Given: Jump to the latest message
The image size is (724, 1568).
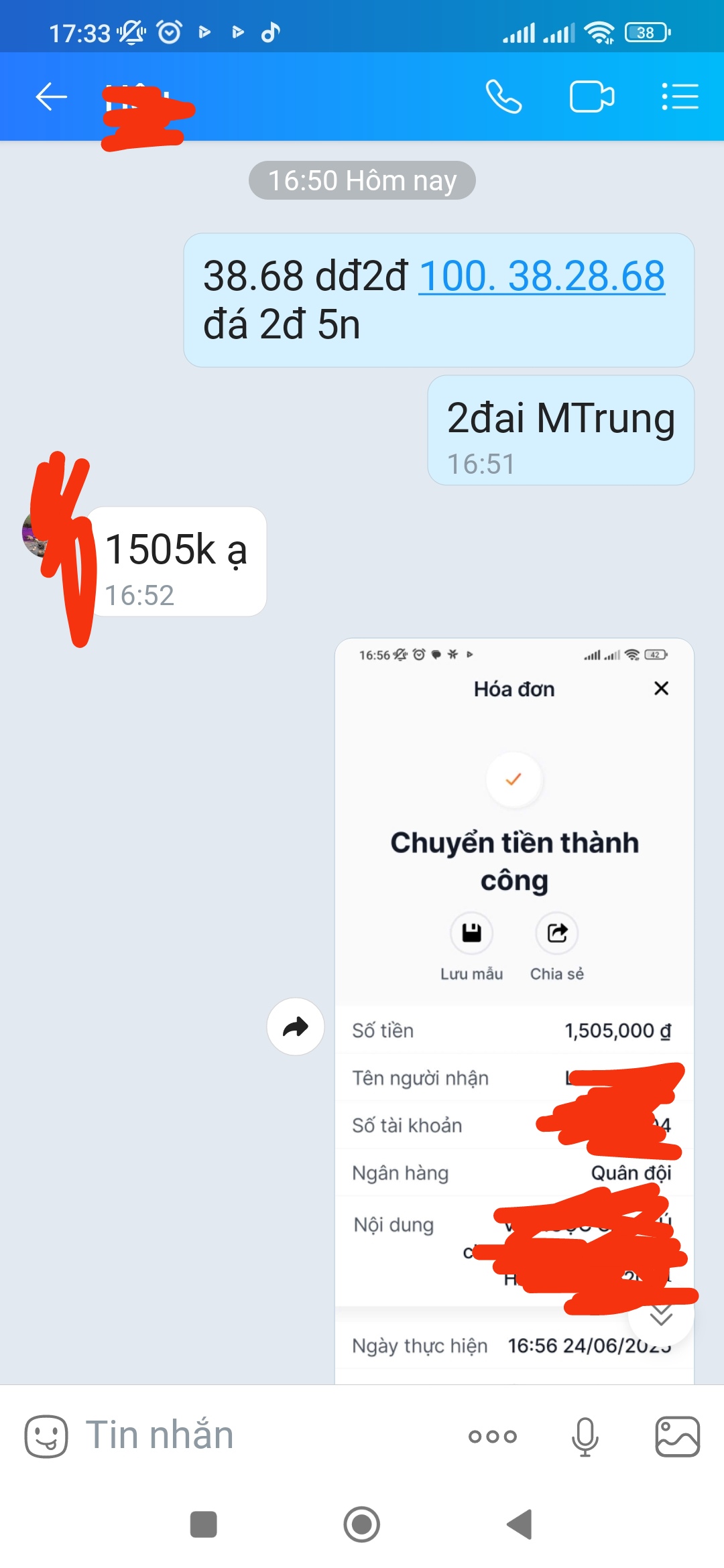Looking at the screenshot, I should [661, 1316].
